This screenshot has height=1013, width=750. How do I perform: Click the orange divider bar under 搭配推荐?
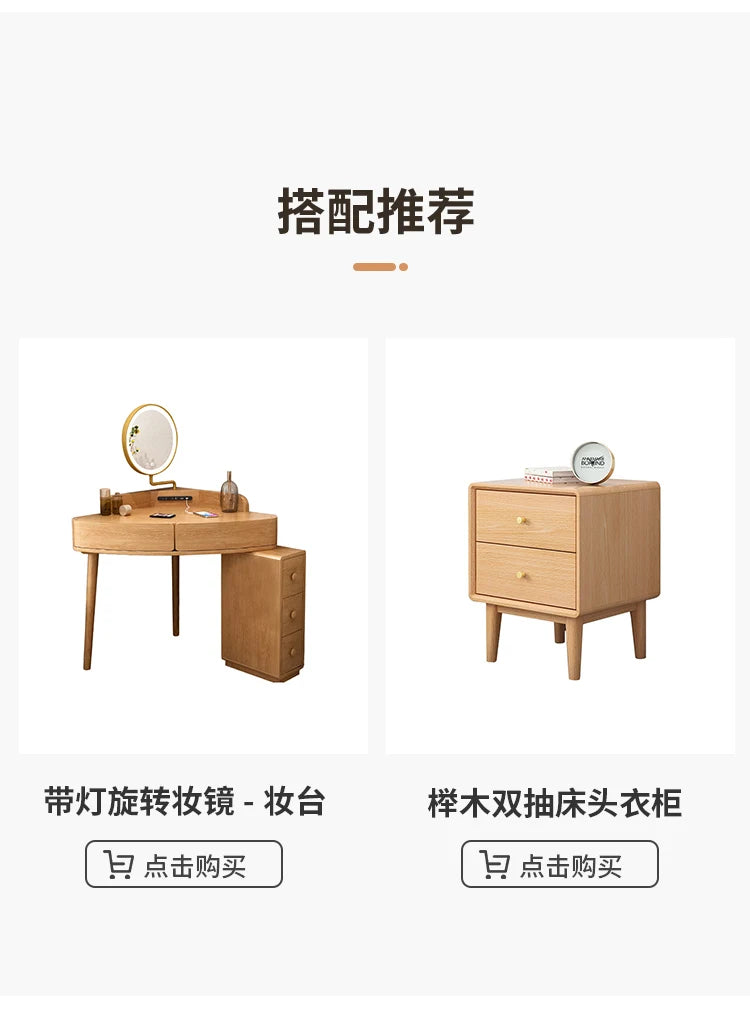375,267
